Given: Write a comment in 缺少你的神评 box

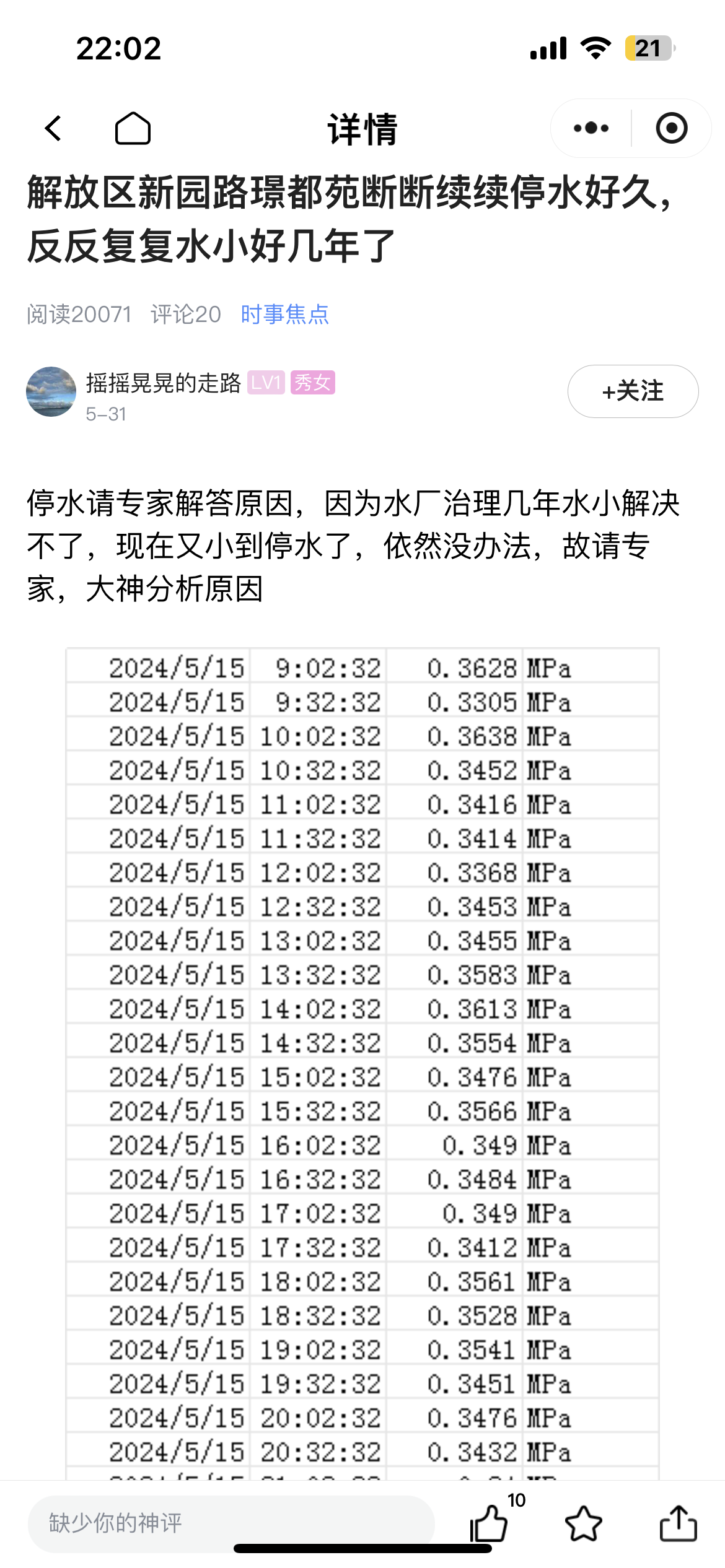Looking at the screenshot, I should pyautogui.click(x=231, y=1523).
